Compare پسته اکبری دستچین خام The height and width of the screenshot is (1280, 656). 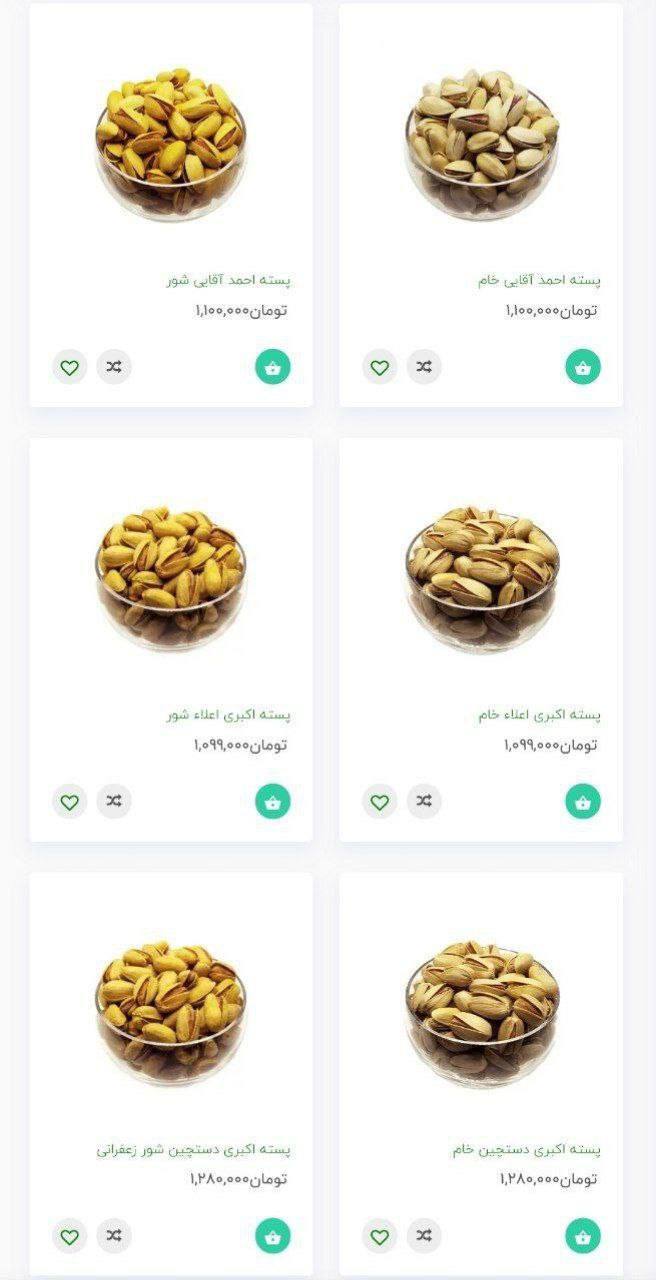424,1236
